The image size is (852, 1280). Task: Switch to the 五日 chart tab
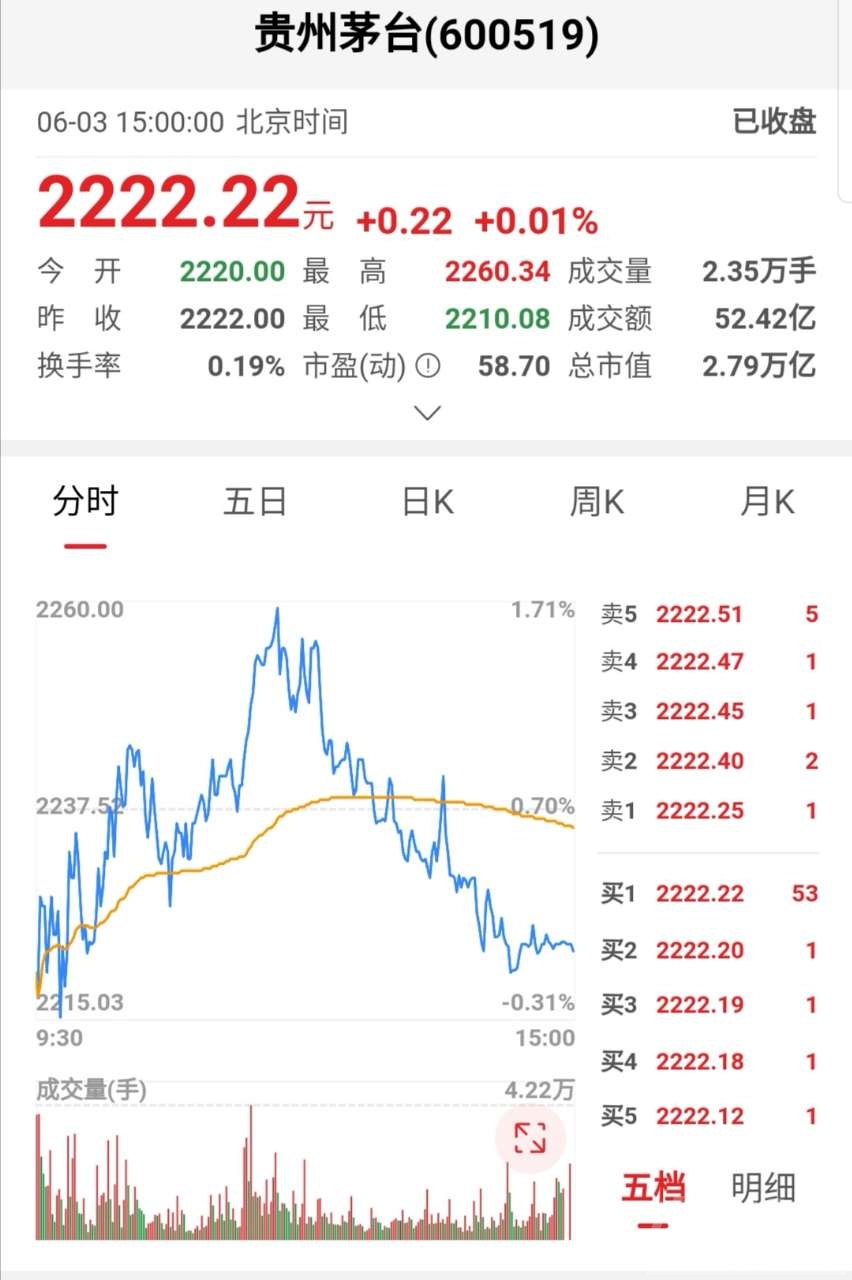coord(255,502)
